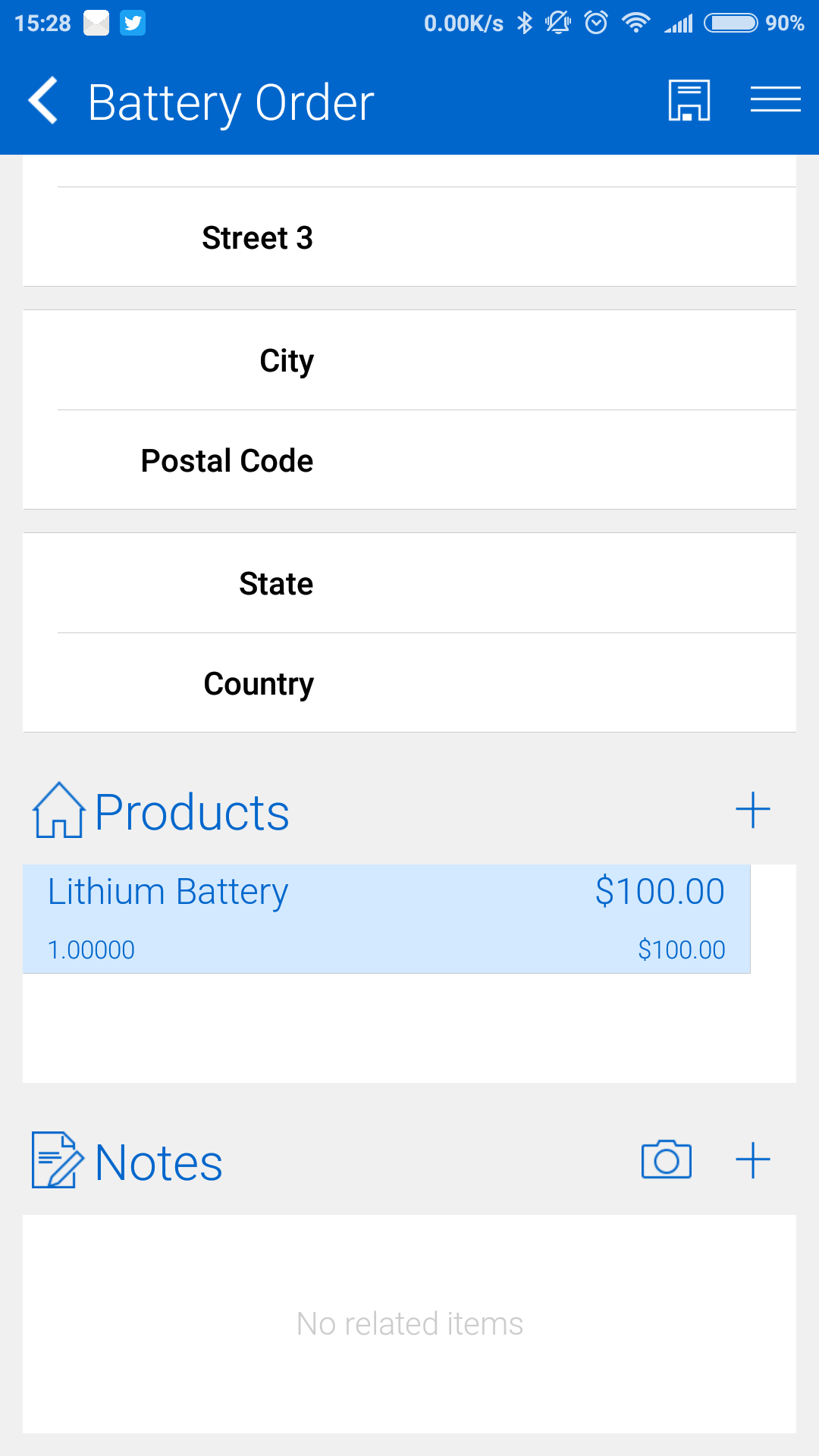Open the hamburger menu
Image resolution: width=819 pixels, height=1456 pixels.
(775, 100)
